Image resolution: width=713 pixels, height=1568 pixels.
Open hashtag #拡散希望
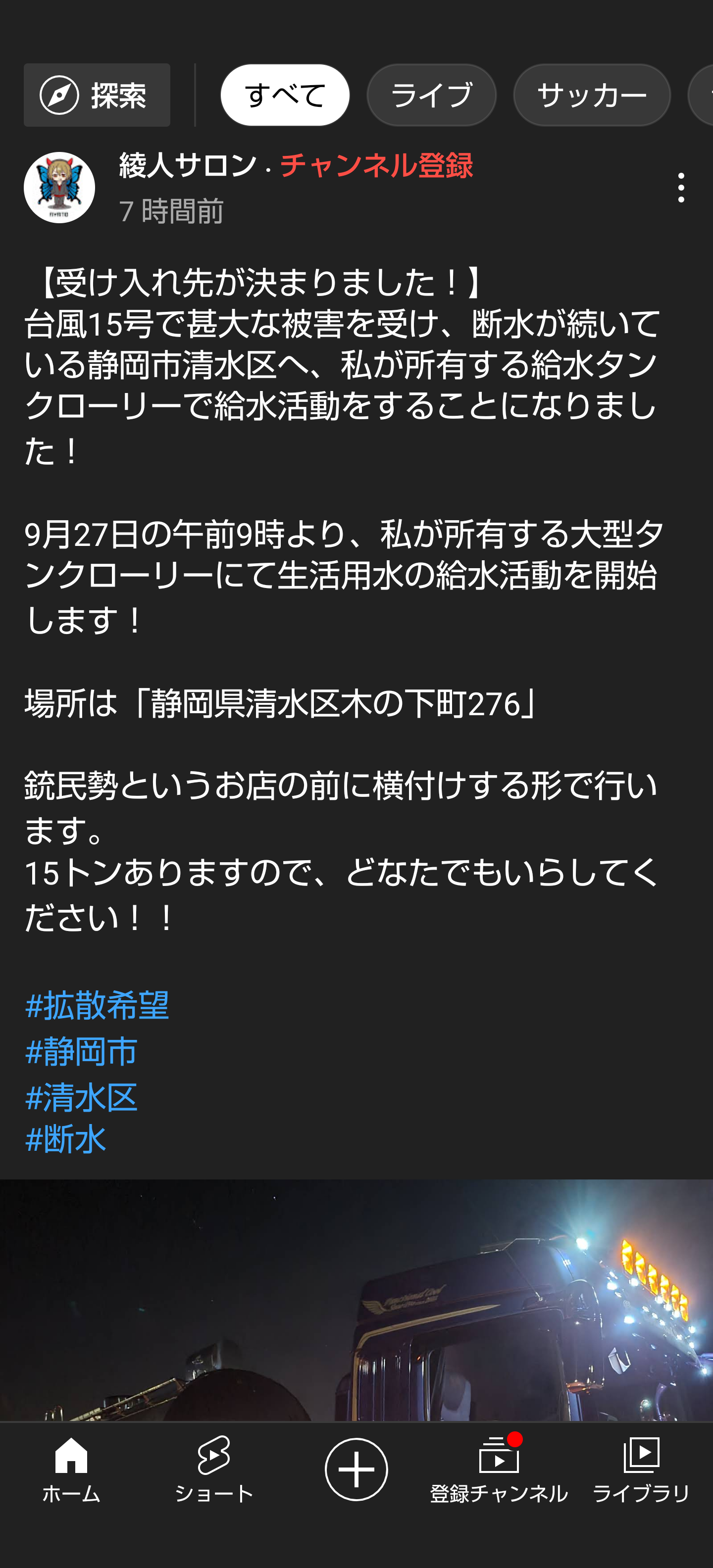pyautogui.click(x=97, y=1004)
